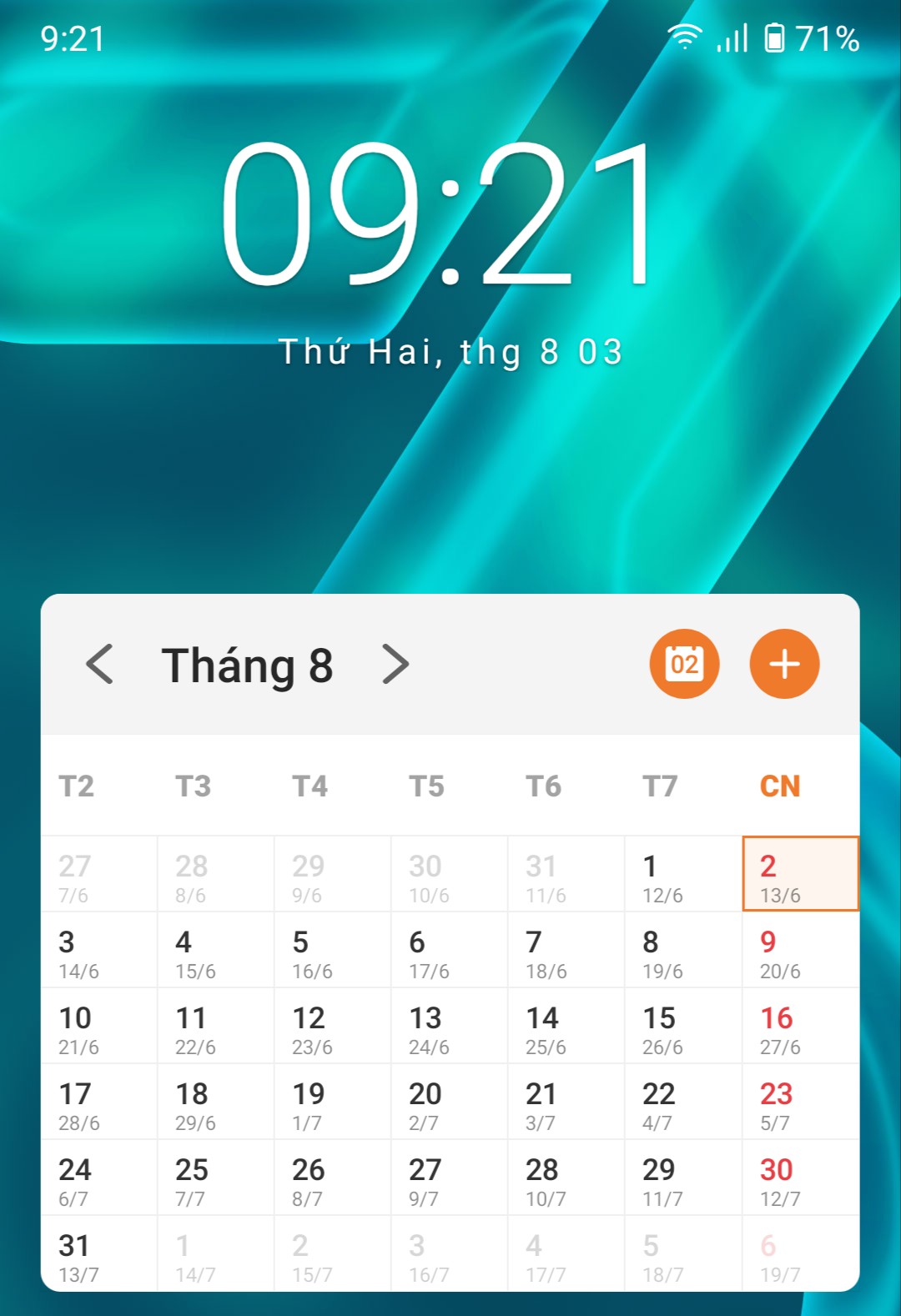Select August 9 in the calendar
Screen dimensions: 901x1316
click(x=799, y=951)
